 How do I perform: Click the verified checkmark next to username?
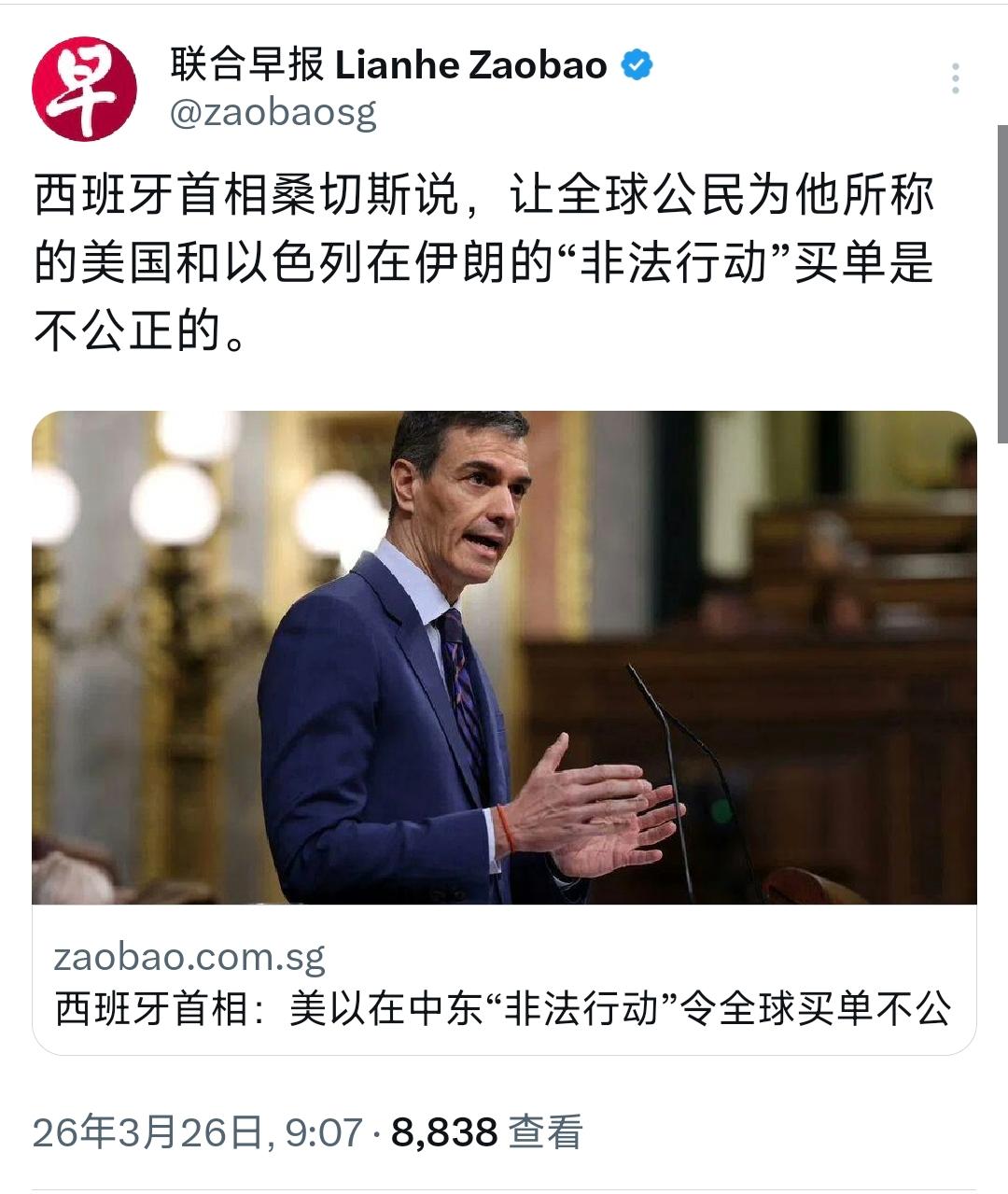click(637, 65)
